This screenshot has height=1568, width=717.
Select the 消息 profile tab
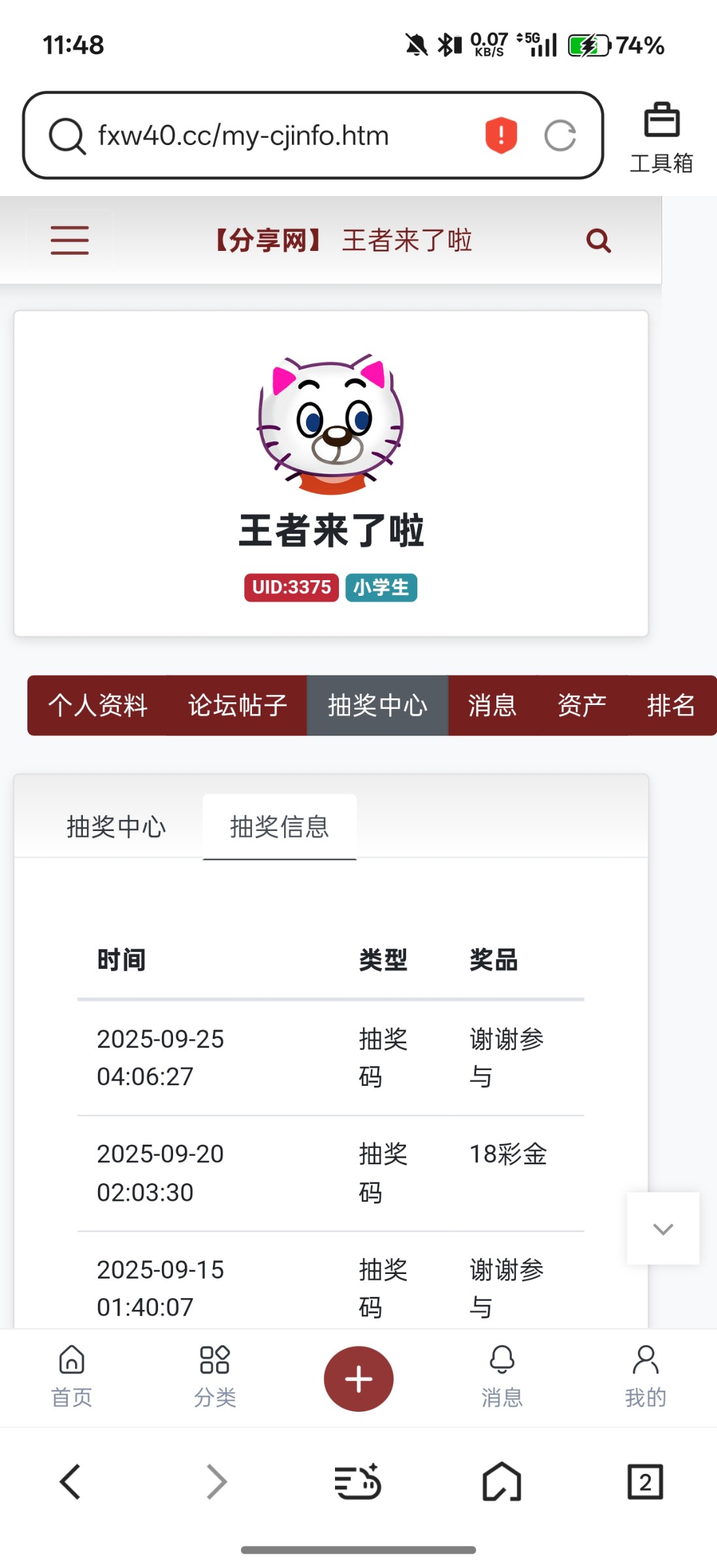click(492, 706)
